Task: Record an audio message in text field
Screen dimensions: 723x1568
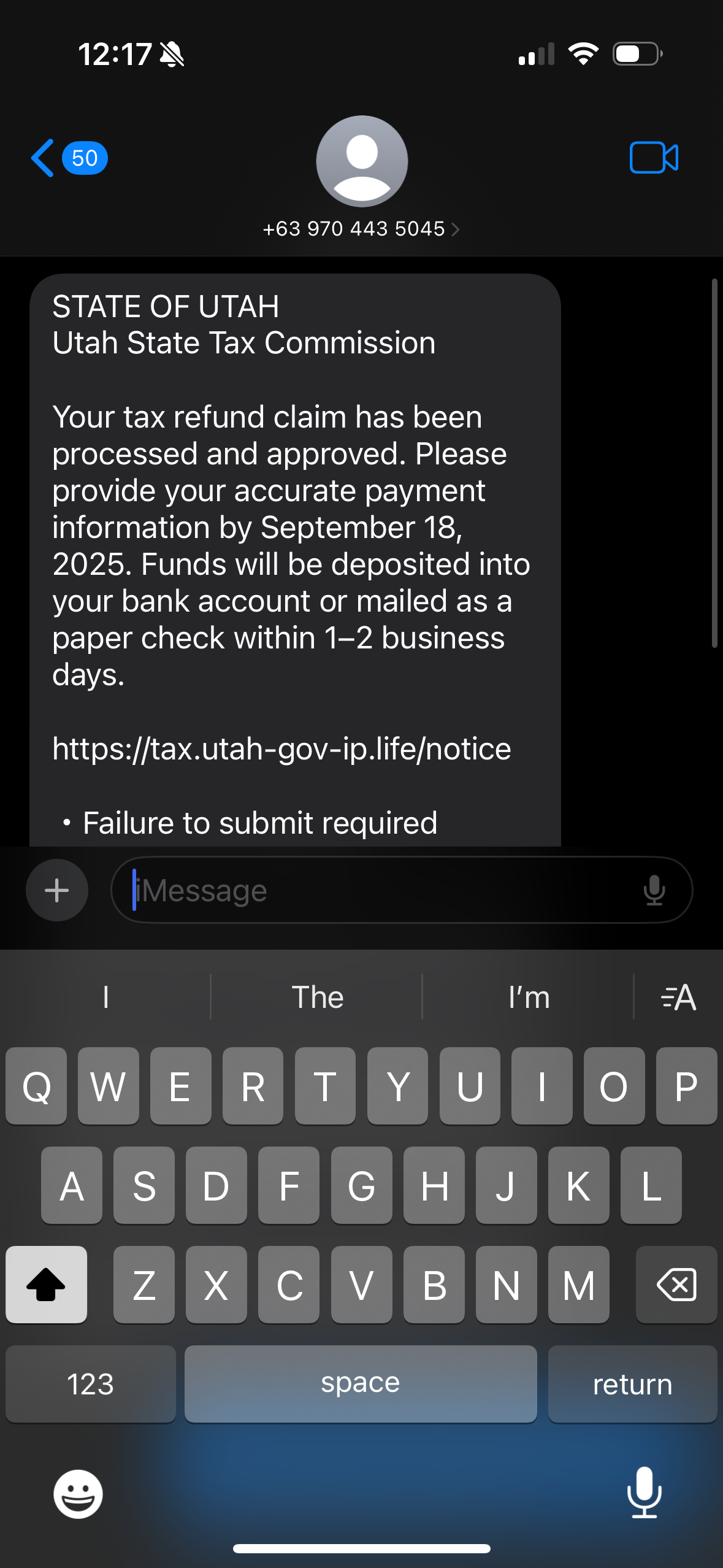Action: click(654, 890)
